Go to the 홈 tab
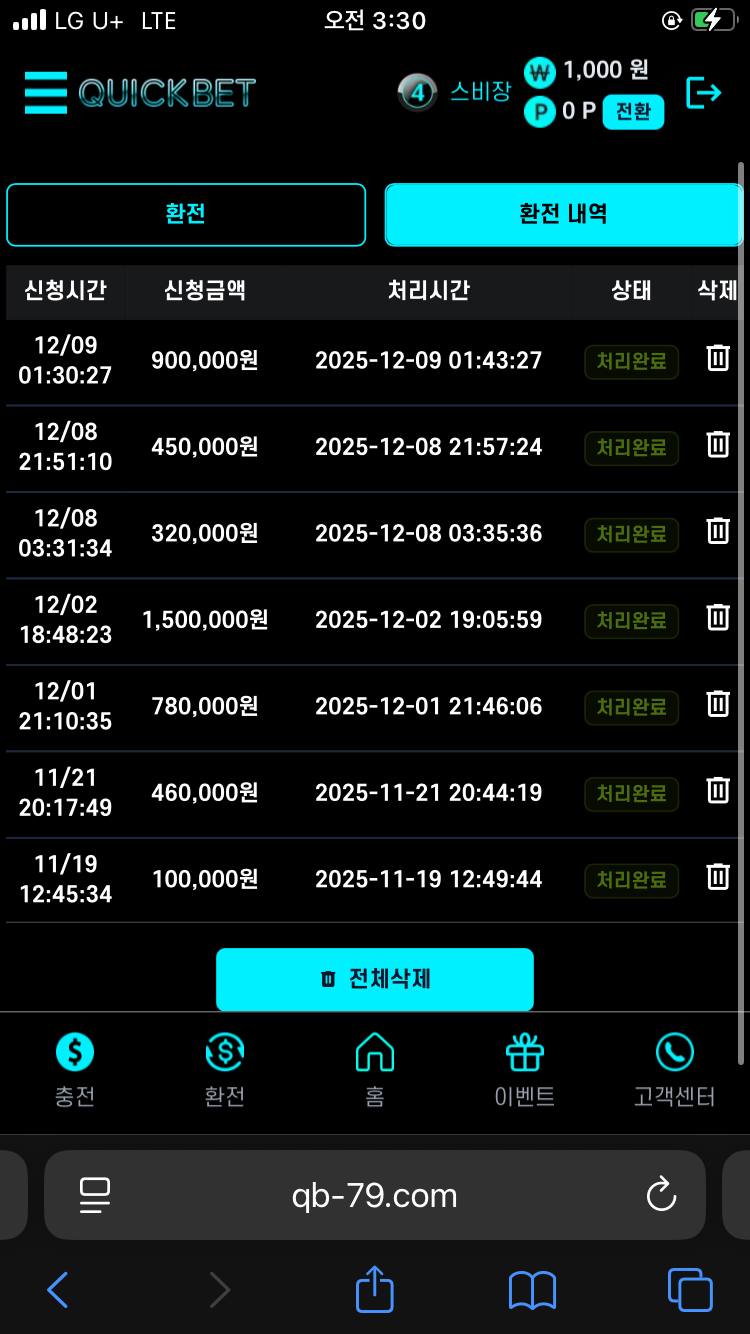750x1334 pixels. click(x=375, y=1070)
